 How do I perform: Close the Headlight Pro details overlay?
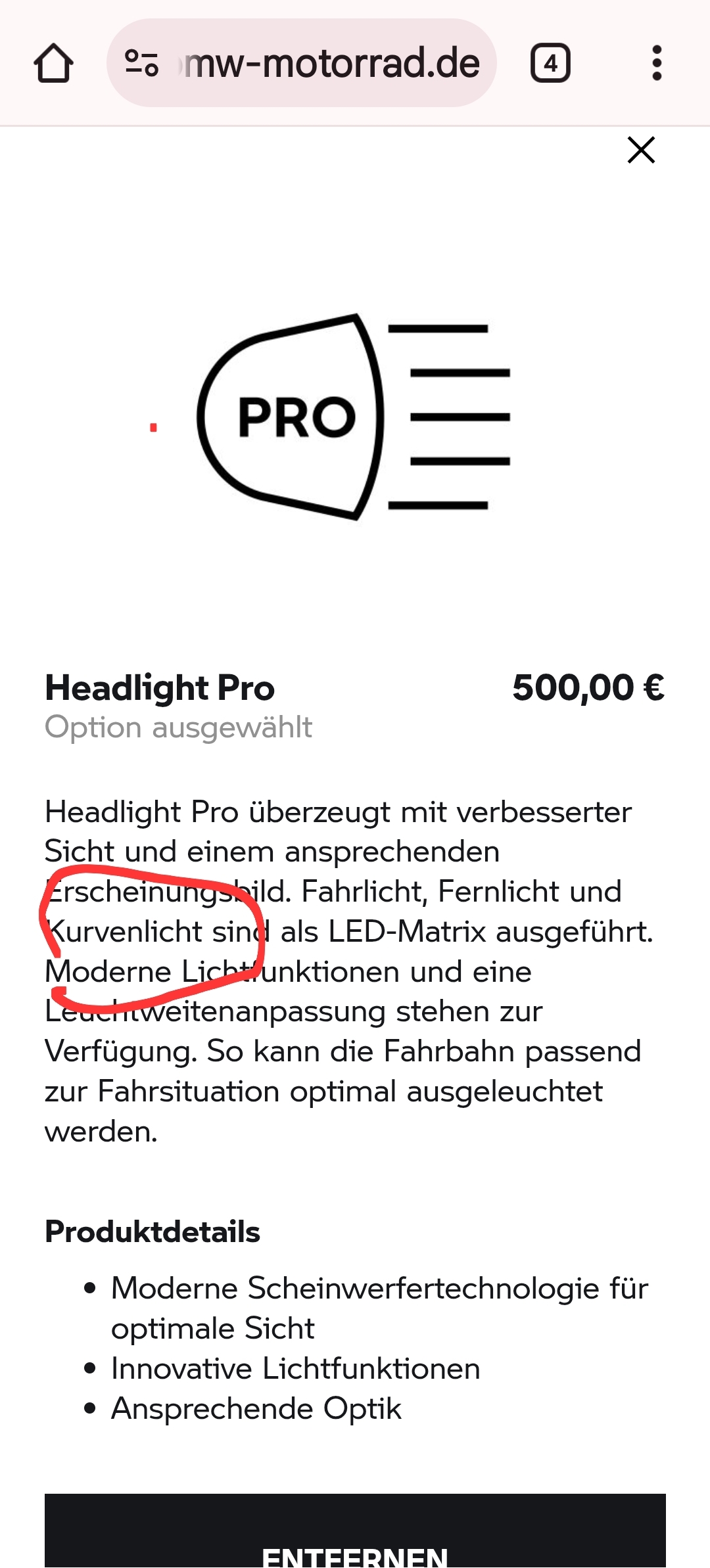tap(641, 150)
